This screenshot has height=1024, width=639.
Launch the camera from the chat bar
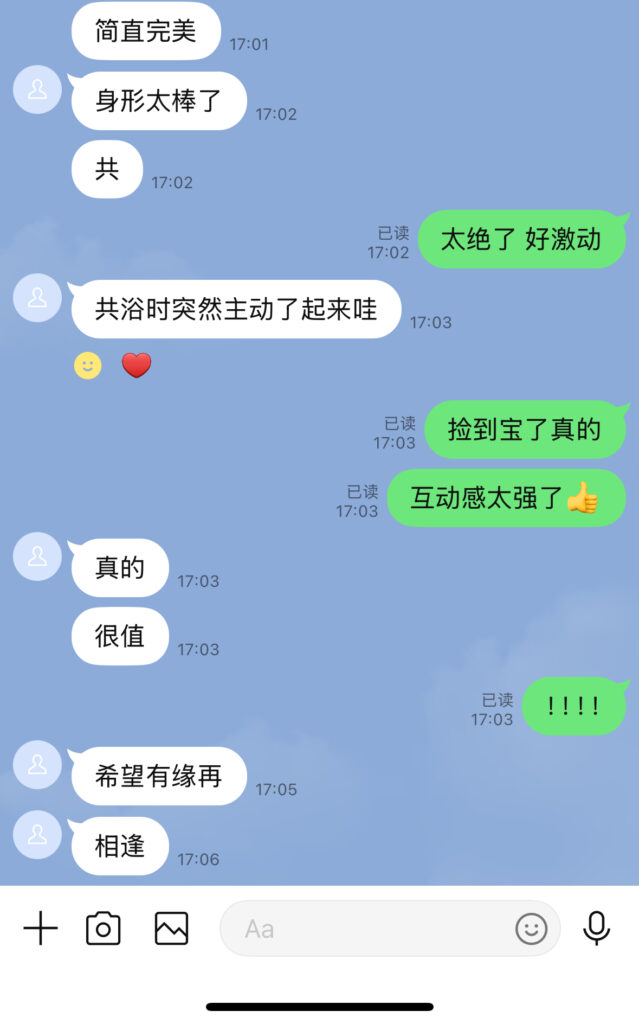[103, 929]
